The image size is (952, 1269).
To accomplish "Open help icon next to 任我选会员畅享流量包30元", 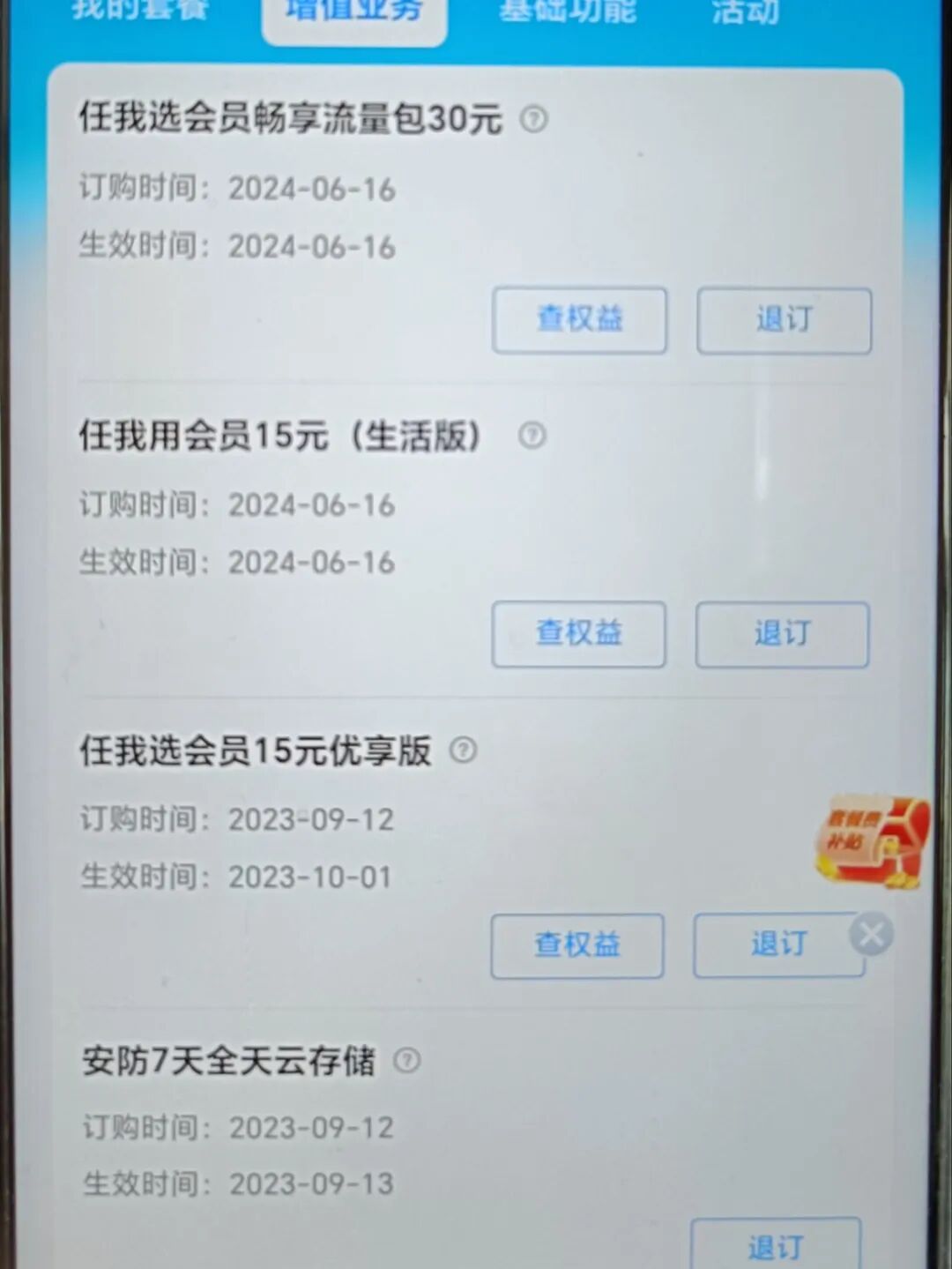I will (533, 118).
